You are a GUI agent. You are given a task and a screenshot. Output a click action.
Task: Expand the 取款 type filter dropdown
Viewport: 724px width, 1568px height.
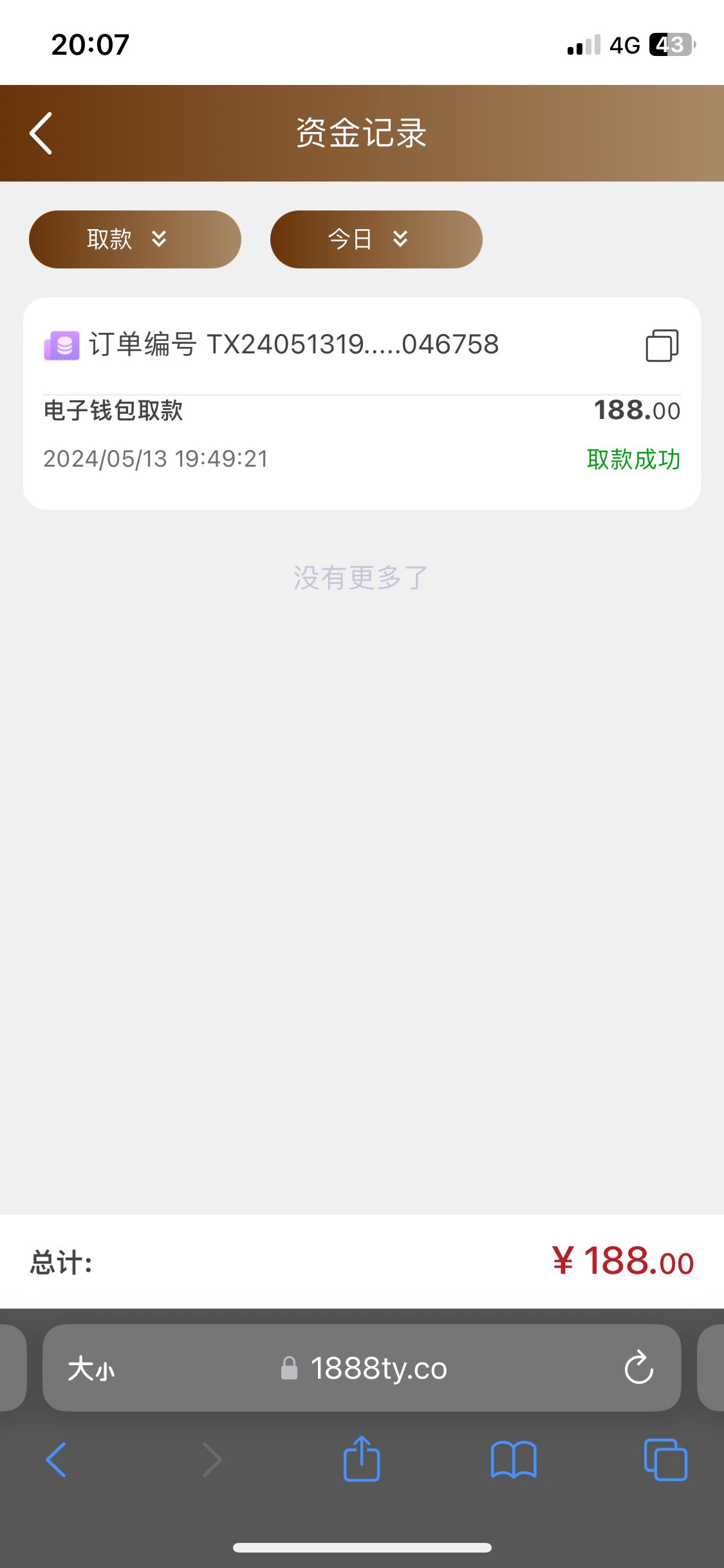pyautogui.click(x=135, y=239)
